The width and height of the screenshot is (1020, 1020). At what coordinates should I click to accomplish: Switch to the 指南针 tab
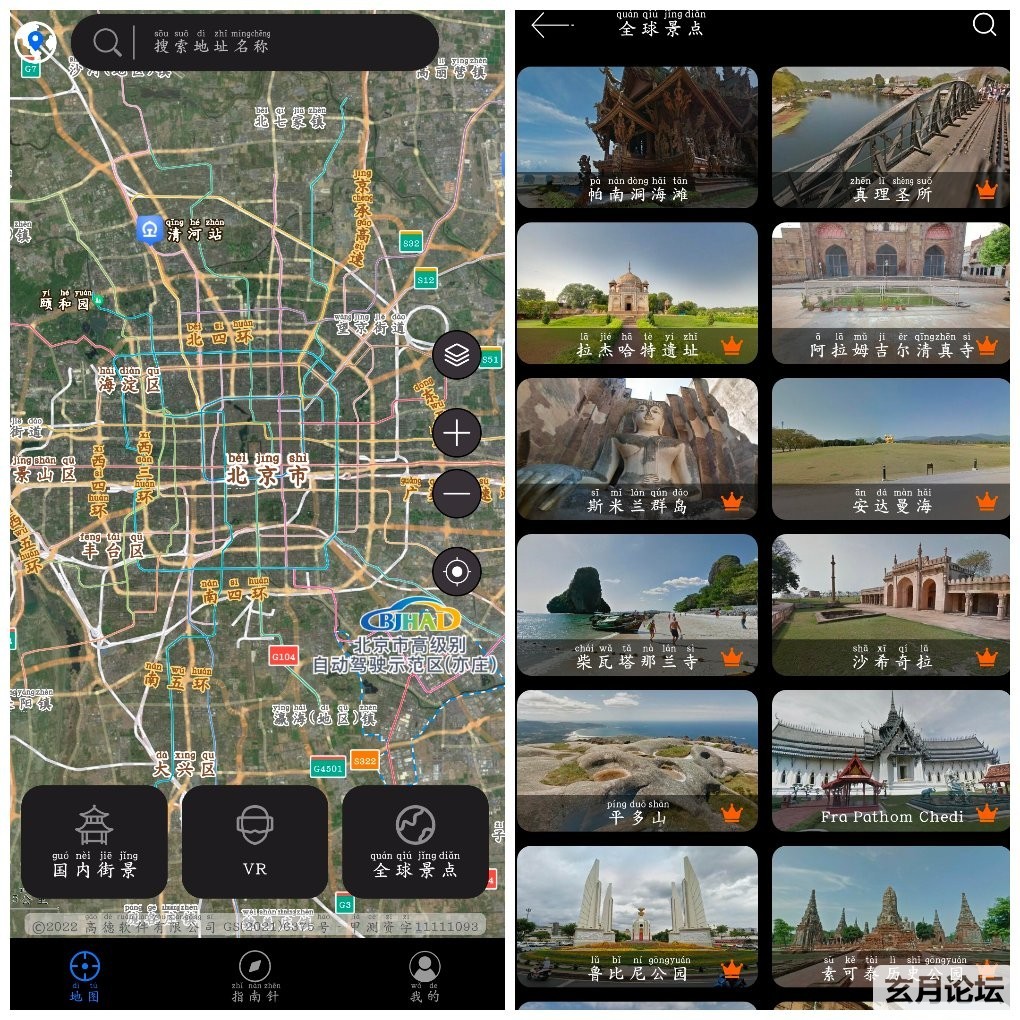click(255, 976)
